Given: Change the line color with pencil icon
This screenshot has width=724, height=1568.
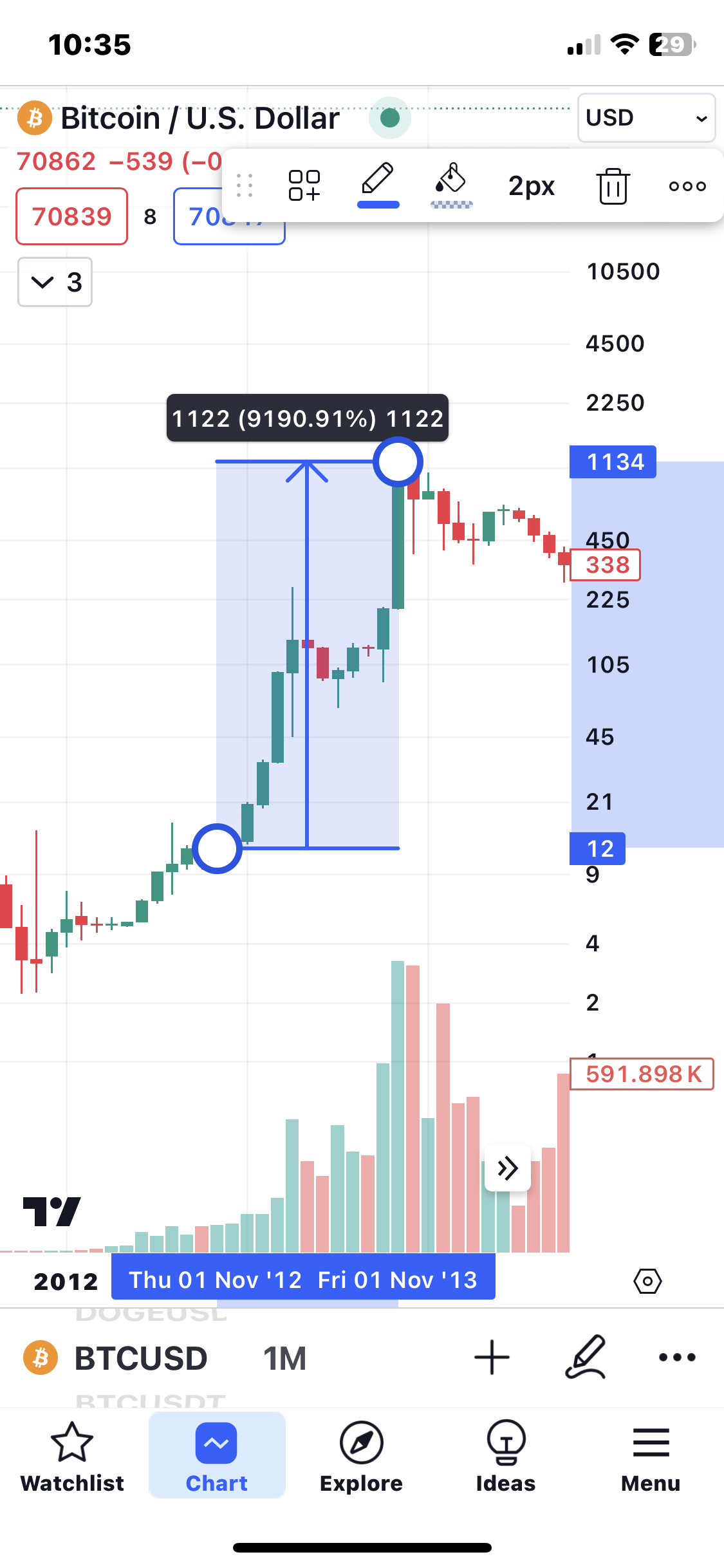Looking at the screenshot, I should tap(378, 185).
